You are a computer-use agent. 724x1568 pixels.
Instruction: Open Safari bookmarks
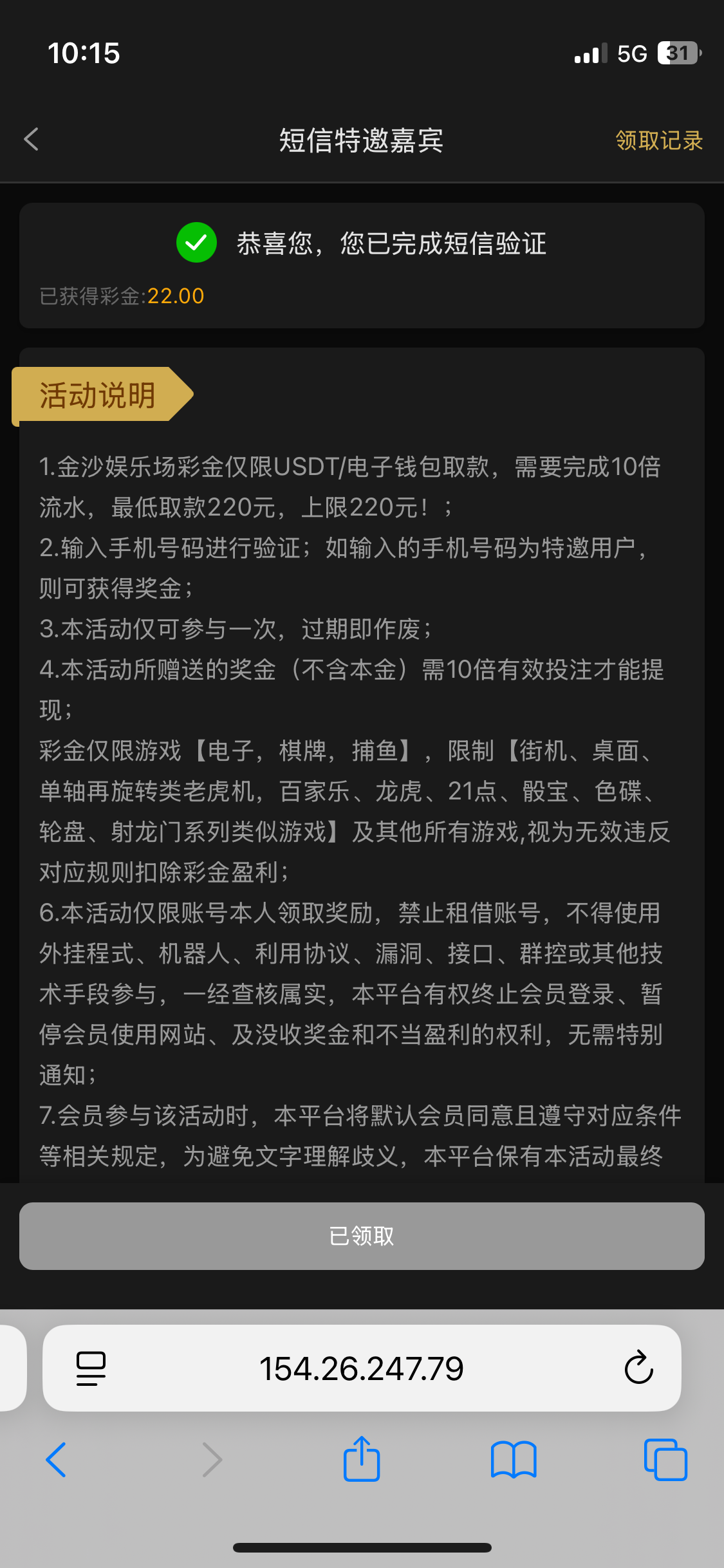[x=513, y=1459]
